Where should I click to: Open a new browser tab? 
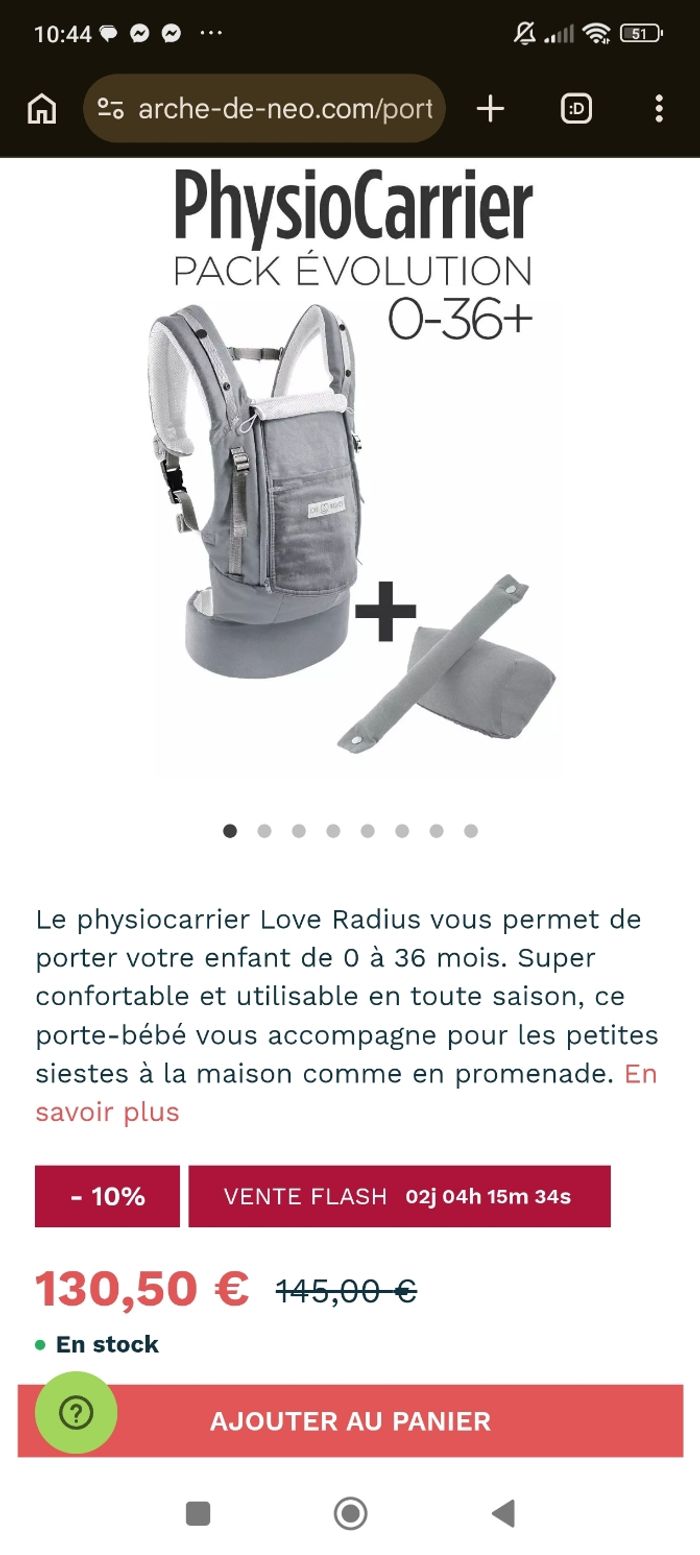[x=490, y=109]
